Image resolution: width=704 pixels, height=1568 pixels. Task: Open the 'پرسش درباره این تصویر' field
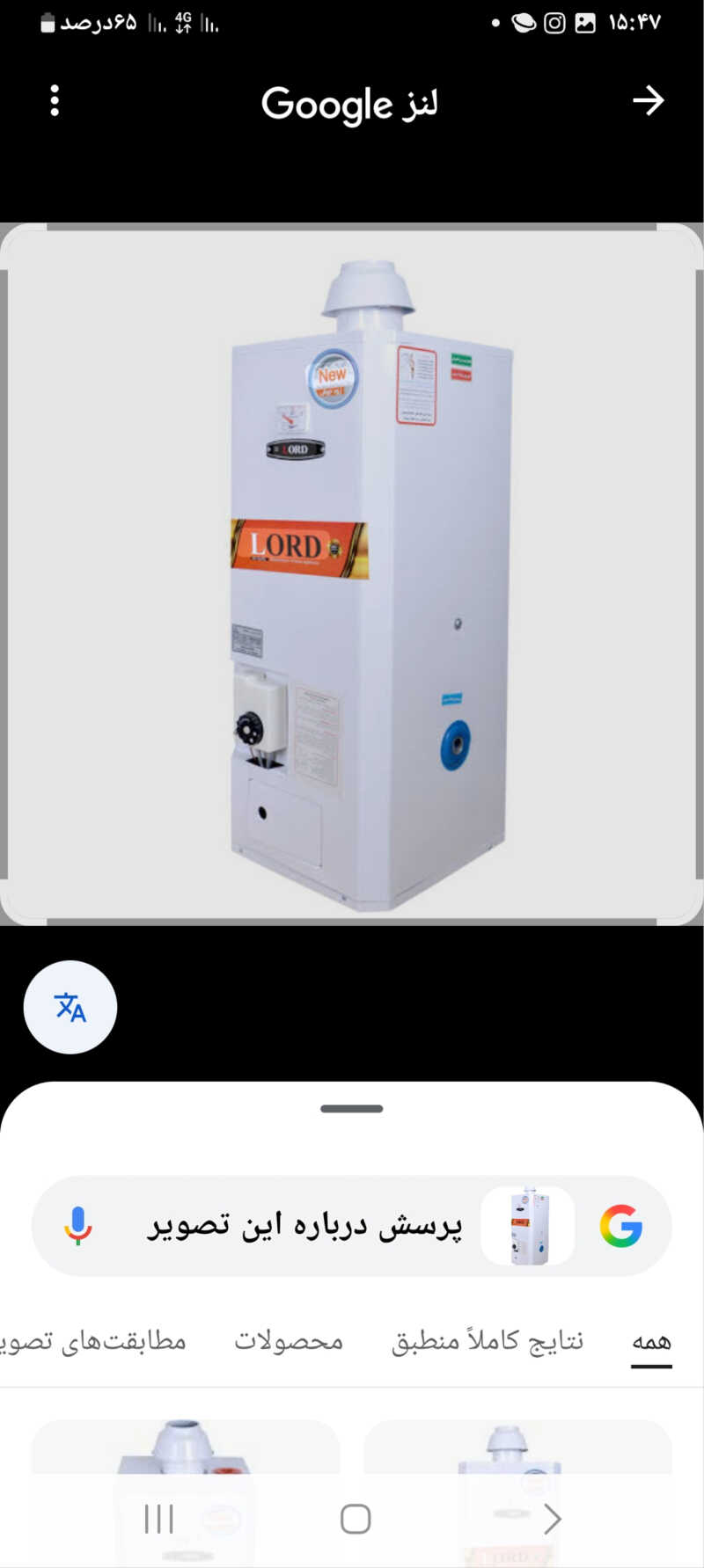point(304,1225)
